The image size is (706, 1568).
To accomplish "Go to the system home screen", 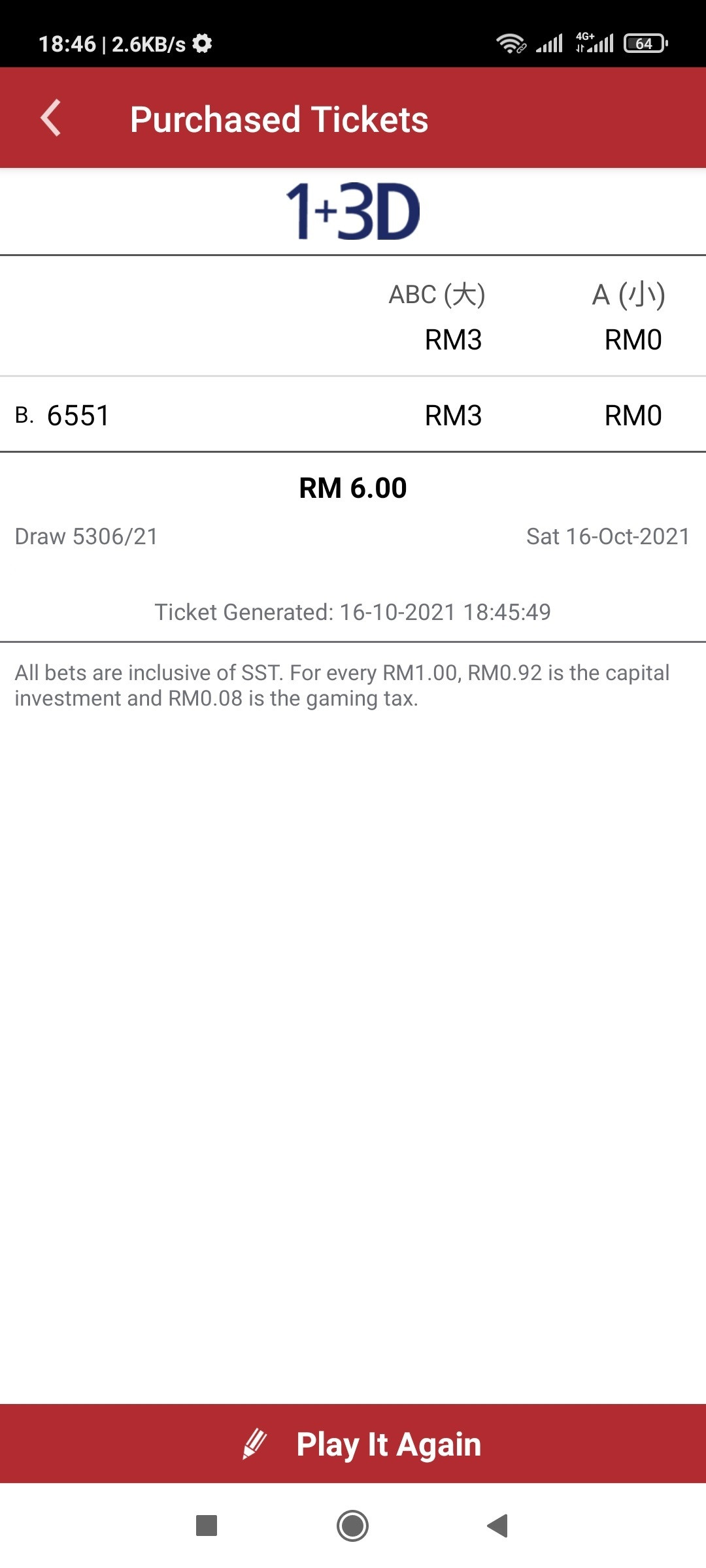I will (352, 1526).
